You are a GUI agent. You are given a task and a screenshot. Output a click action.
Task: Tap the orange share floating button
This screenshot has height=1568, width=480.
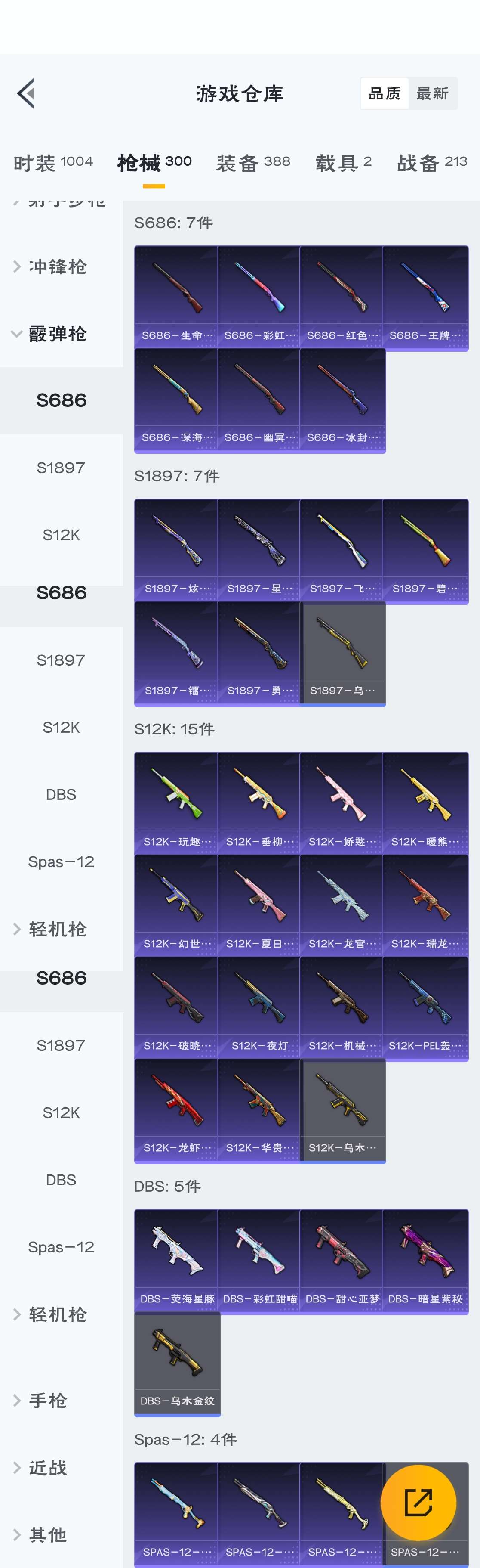[x=418, y=1502]
